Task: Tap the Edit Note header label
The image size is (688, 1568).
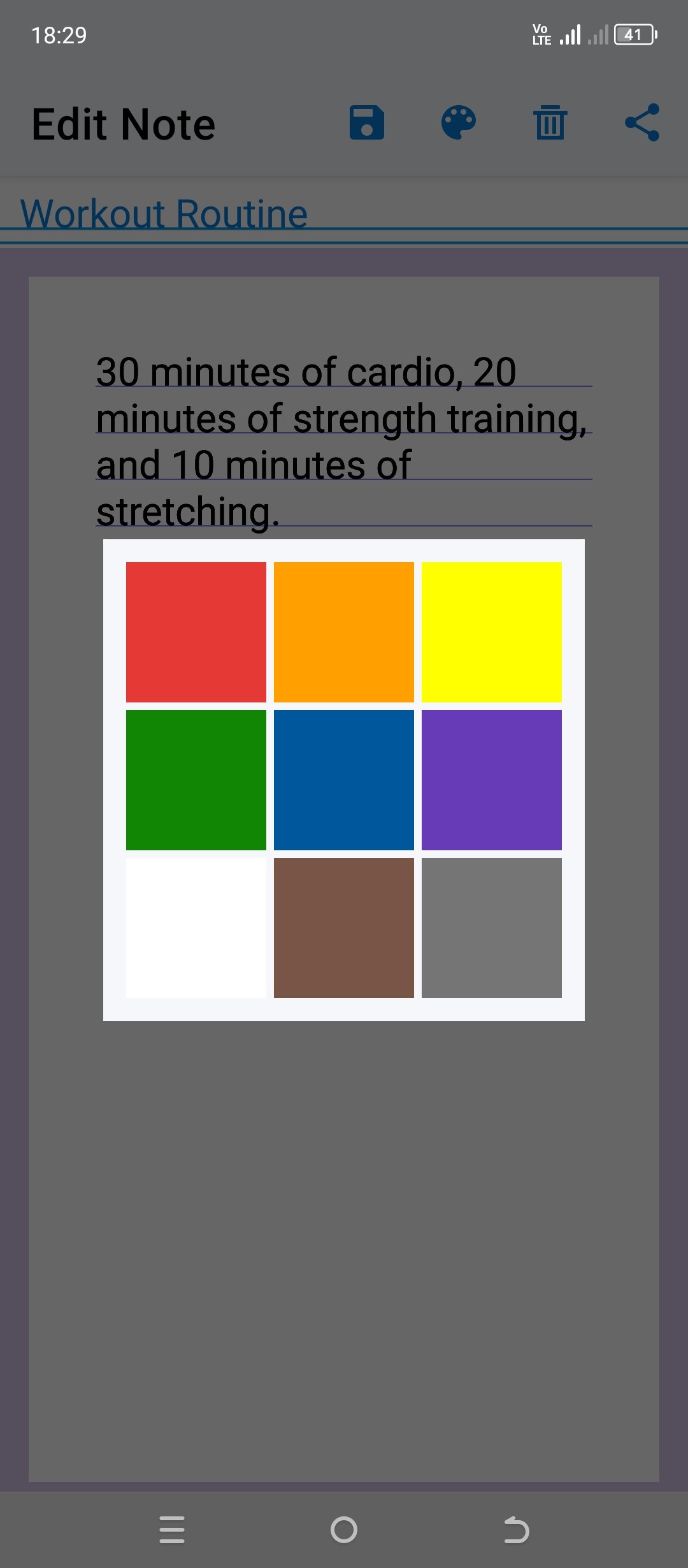Action: (x=124, y=123)
